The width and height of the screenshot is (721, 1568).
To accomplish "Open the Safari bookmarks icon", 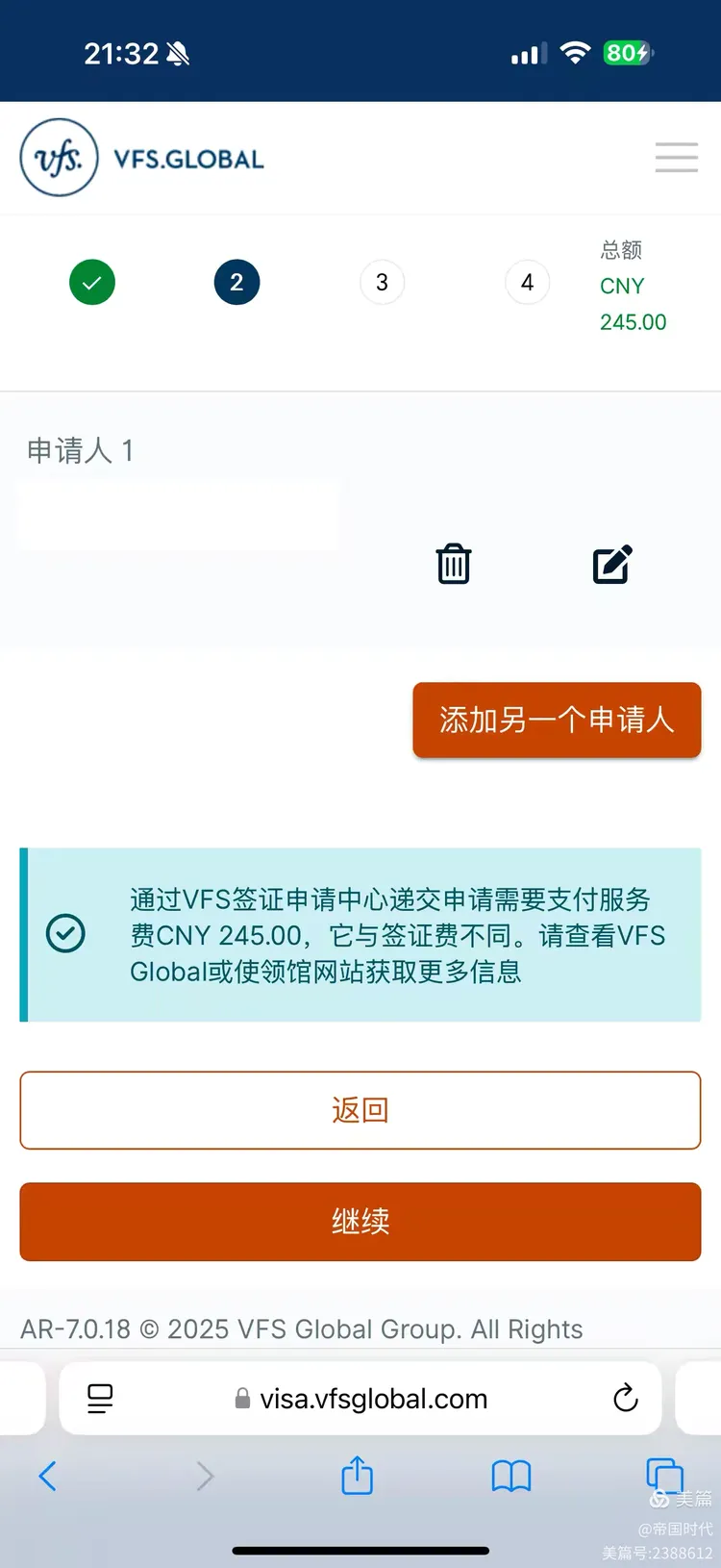I will [511, 1475].
